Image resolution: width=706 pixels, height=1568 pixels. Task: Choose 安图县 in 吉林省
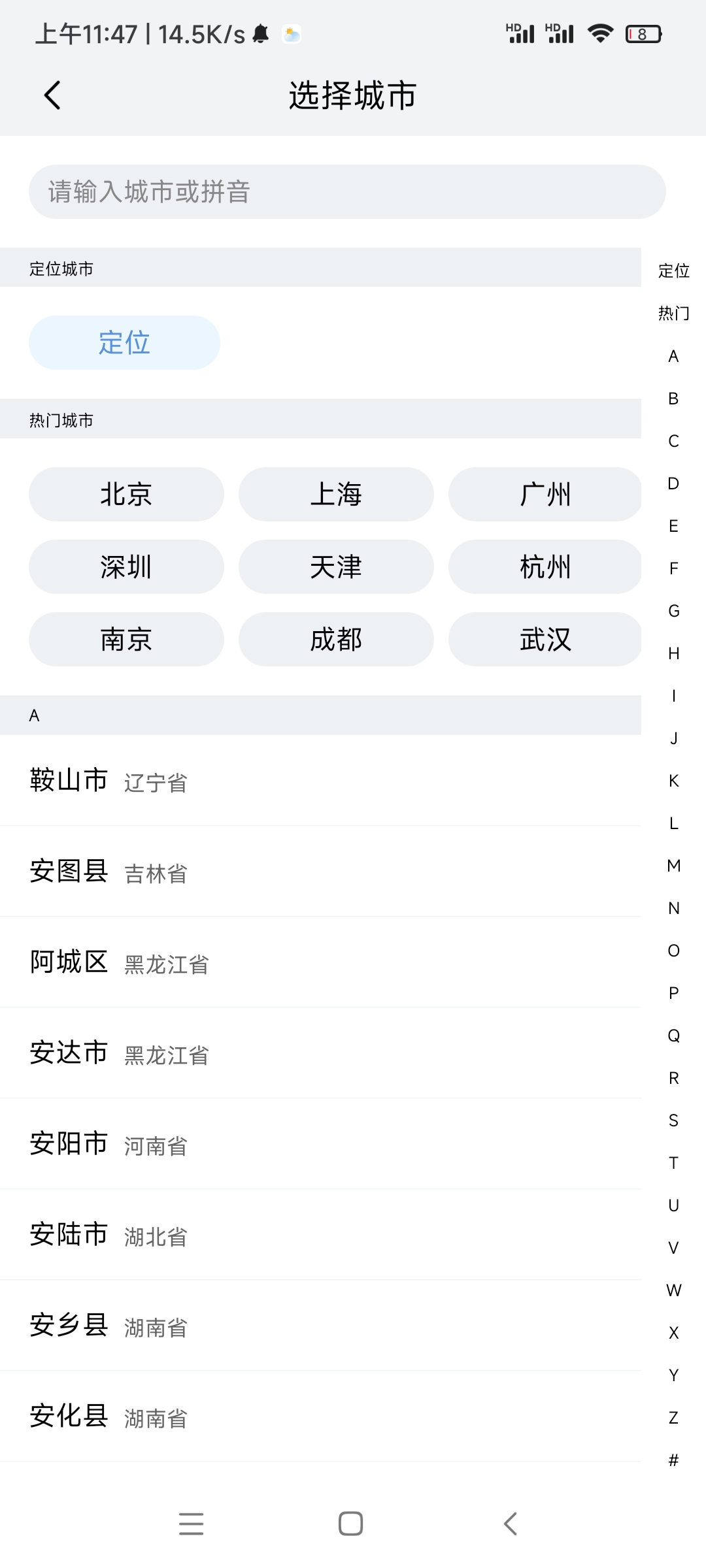click(320, 872)
